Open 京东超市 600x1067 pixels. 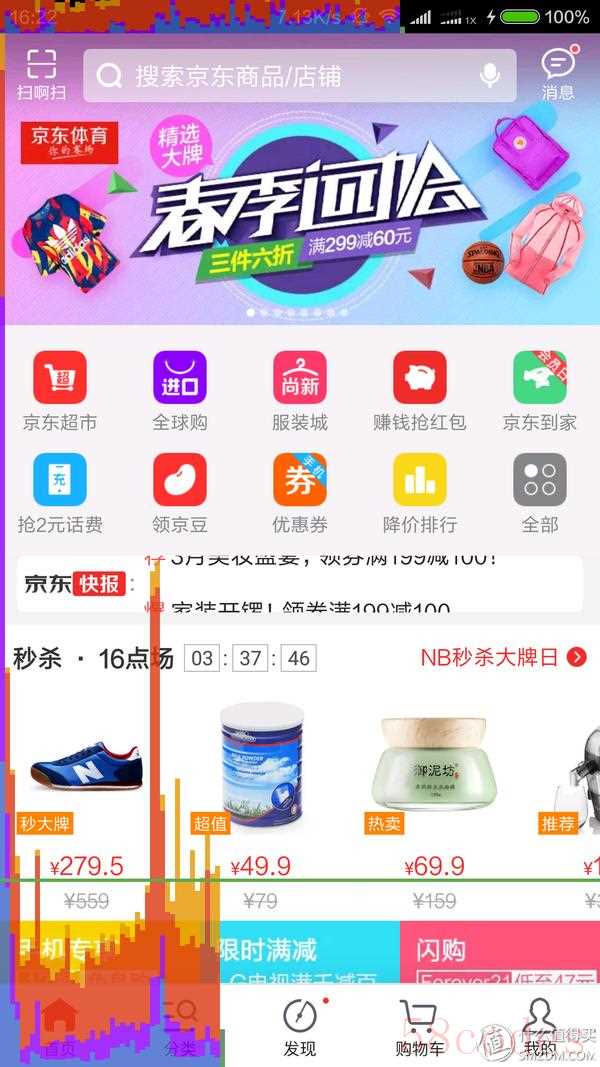pos(60,391)
